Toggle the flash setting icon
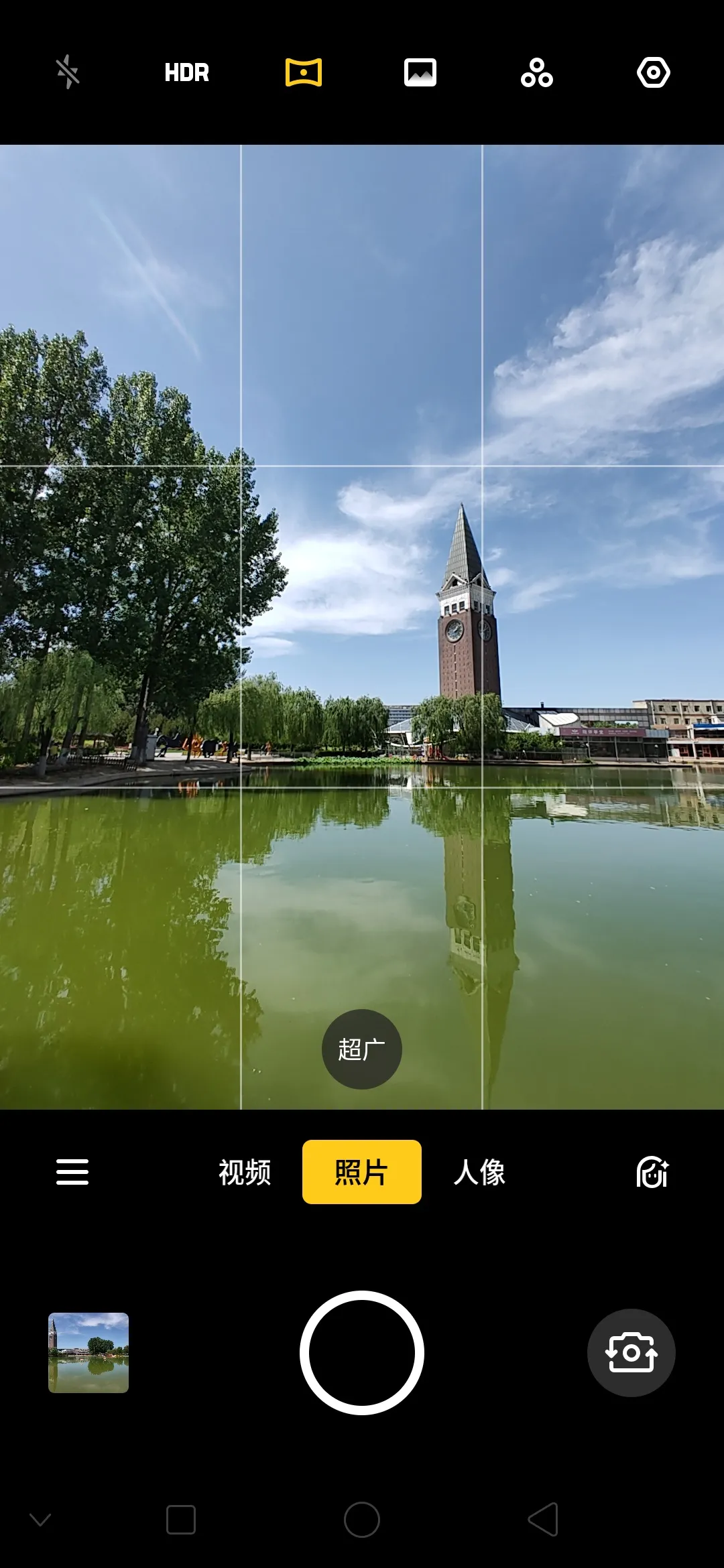The height and width of the screenshot is (1568, 724). [x=68, y=72]
